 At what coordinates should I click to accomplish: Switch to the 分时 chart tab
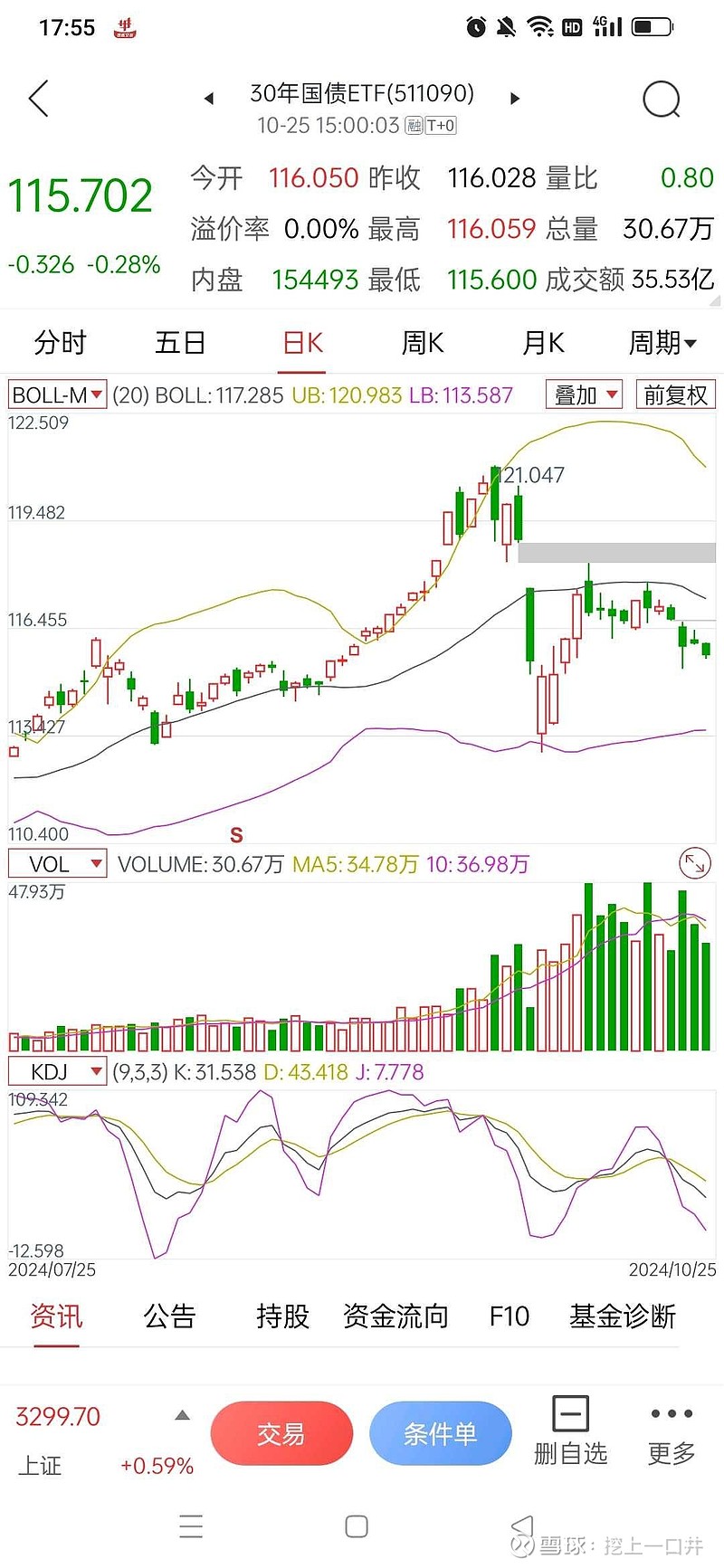[x=60, y=343]
